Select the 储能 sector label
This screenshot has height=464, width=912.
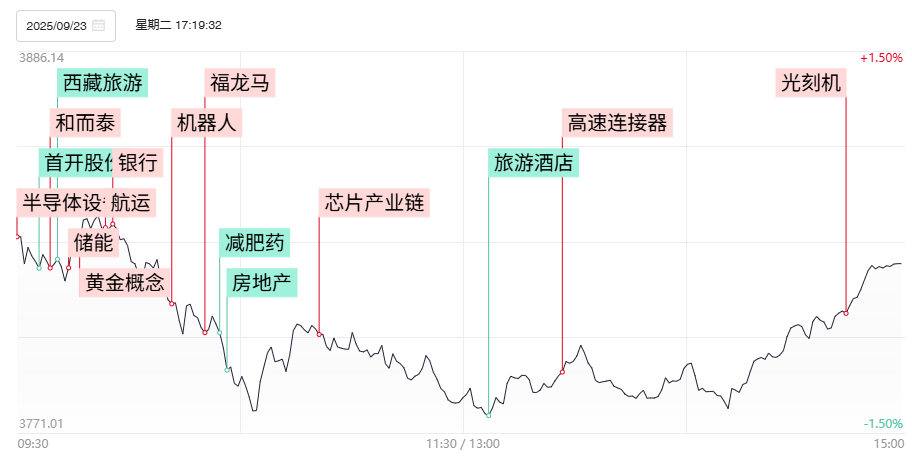[94, 243]
